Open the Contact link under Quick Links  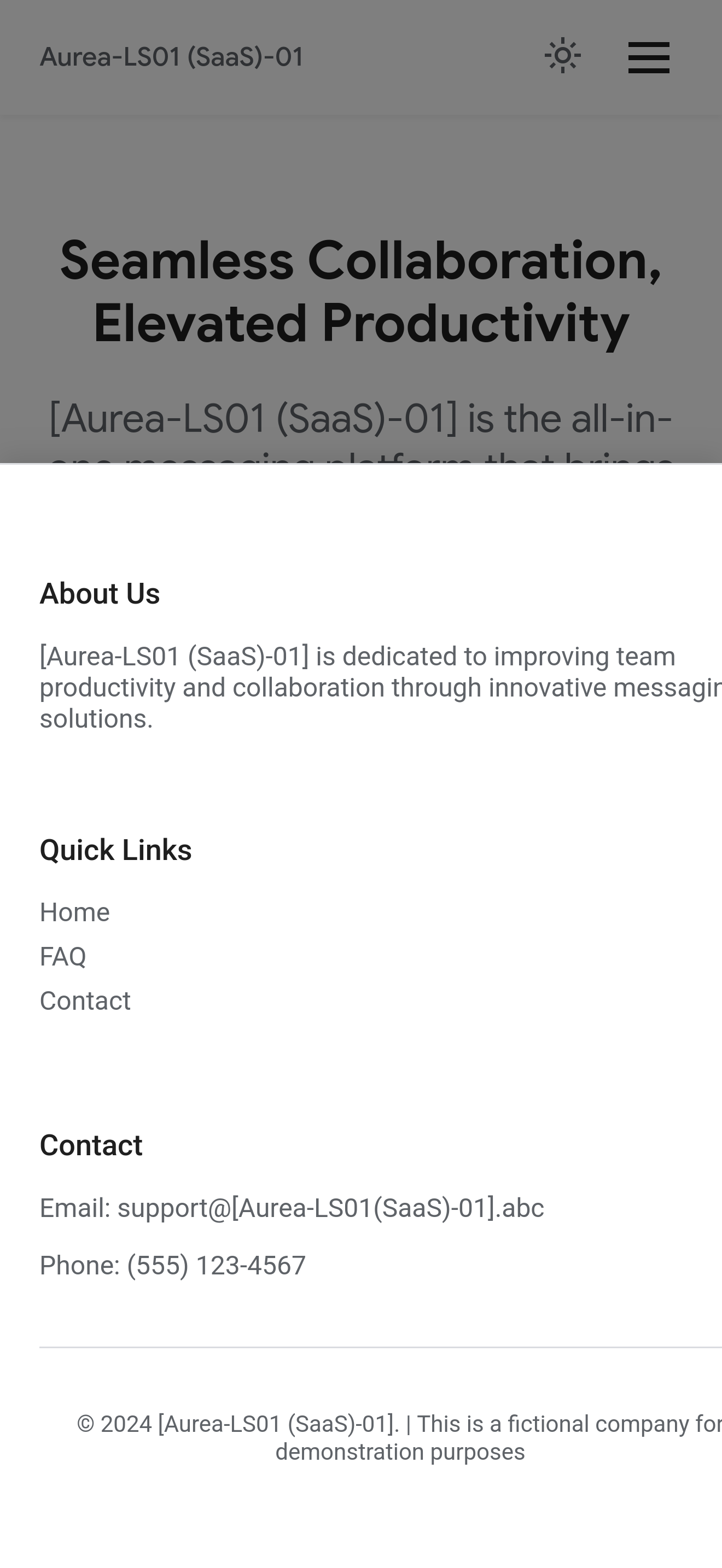[85, 1001]
